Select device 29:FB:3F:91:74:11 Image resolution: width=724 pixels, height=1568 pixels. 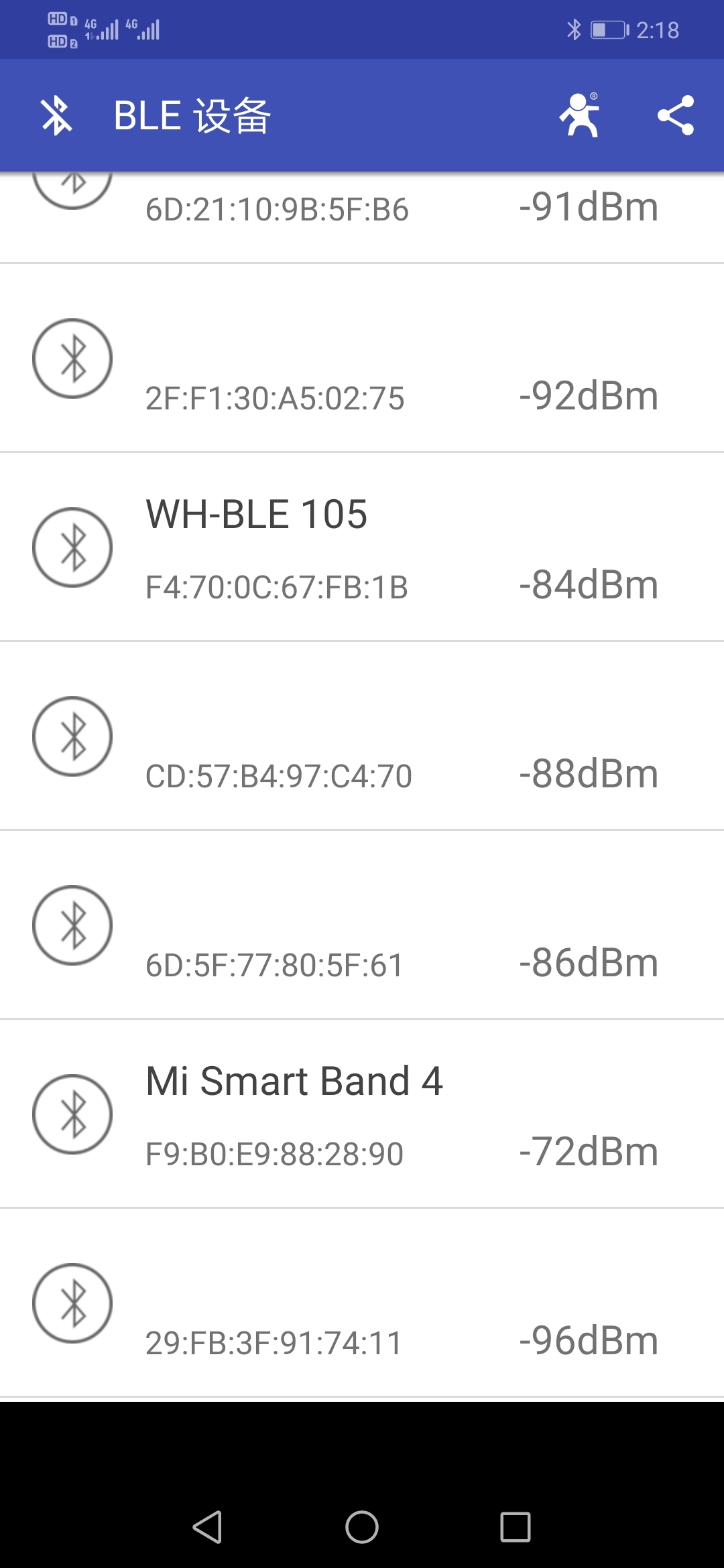tap(362, 1303)
